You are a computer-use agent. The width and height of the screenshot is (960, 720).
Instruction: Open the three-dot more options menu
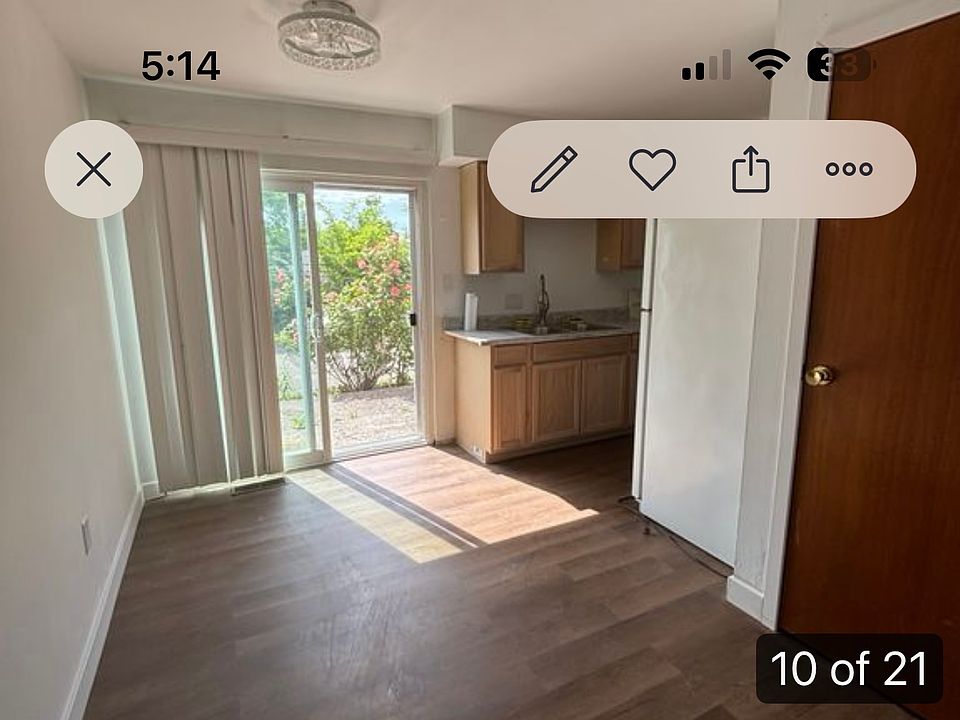[849, 169]
